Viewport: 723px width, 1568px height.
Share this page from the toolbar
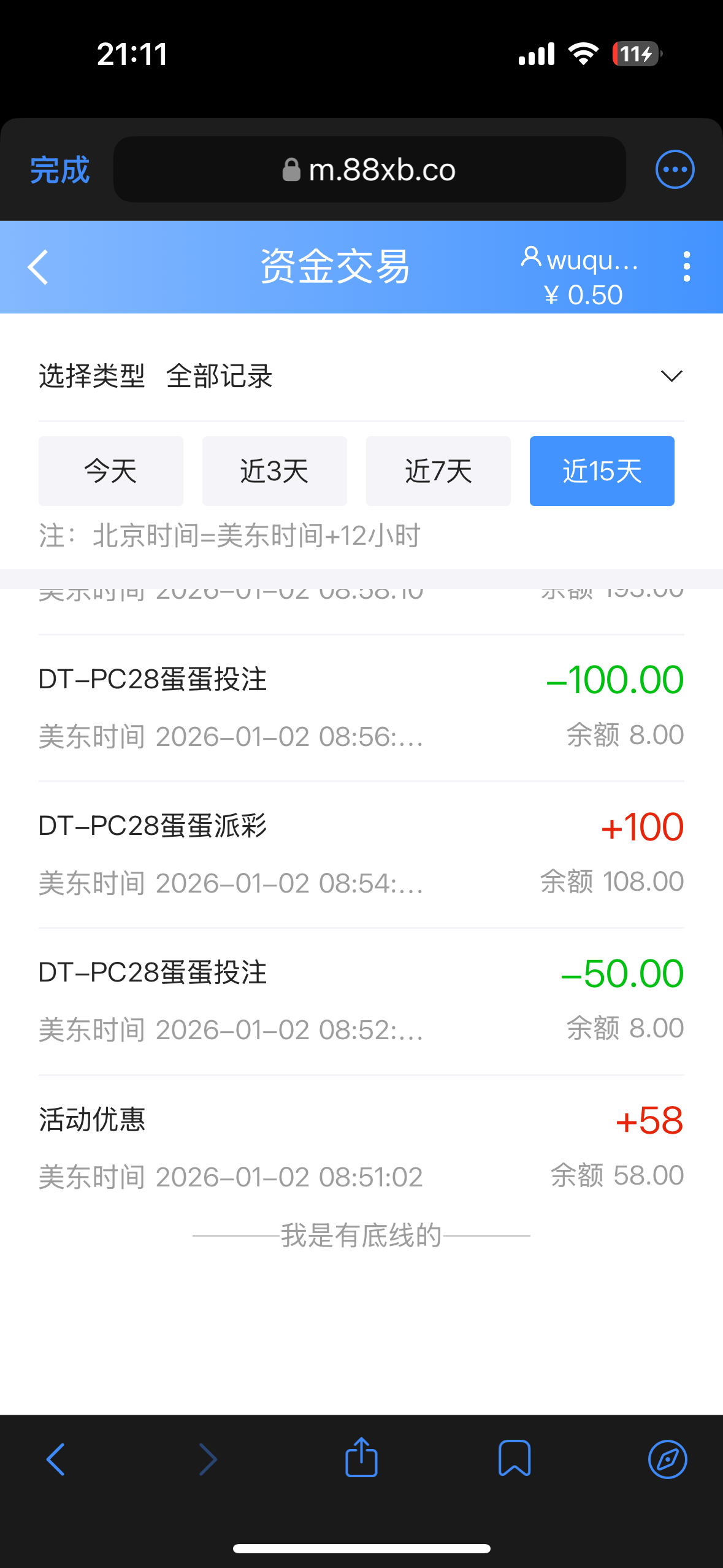click(361, 1458)
